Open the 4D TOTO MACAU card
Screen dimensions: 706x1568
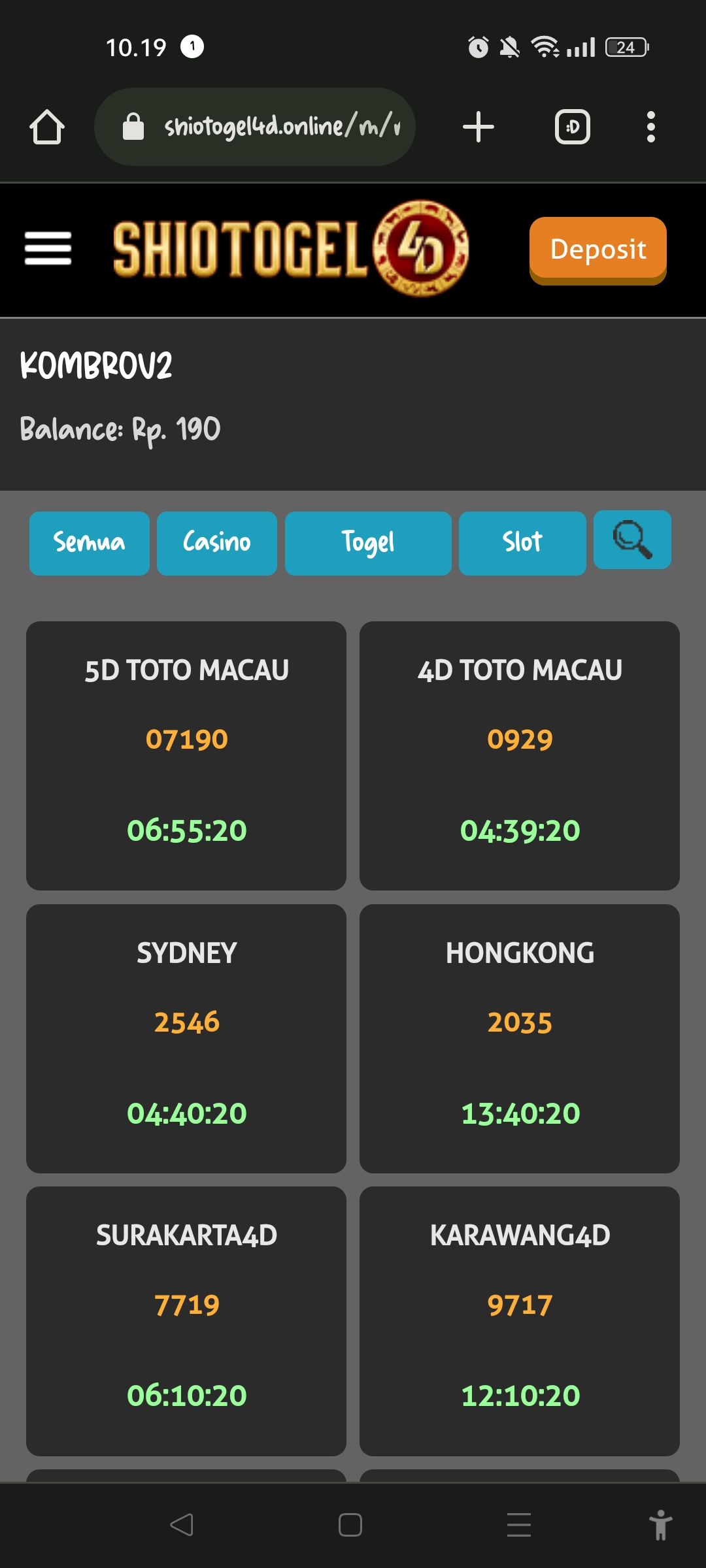coord(520,755)
